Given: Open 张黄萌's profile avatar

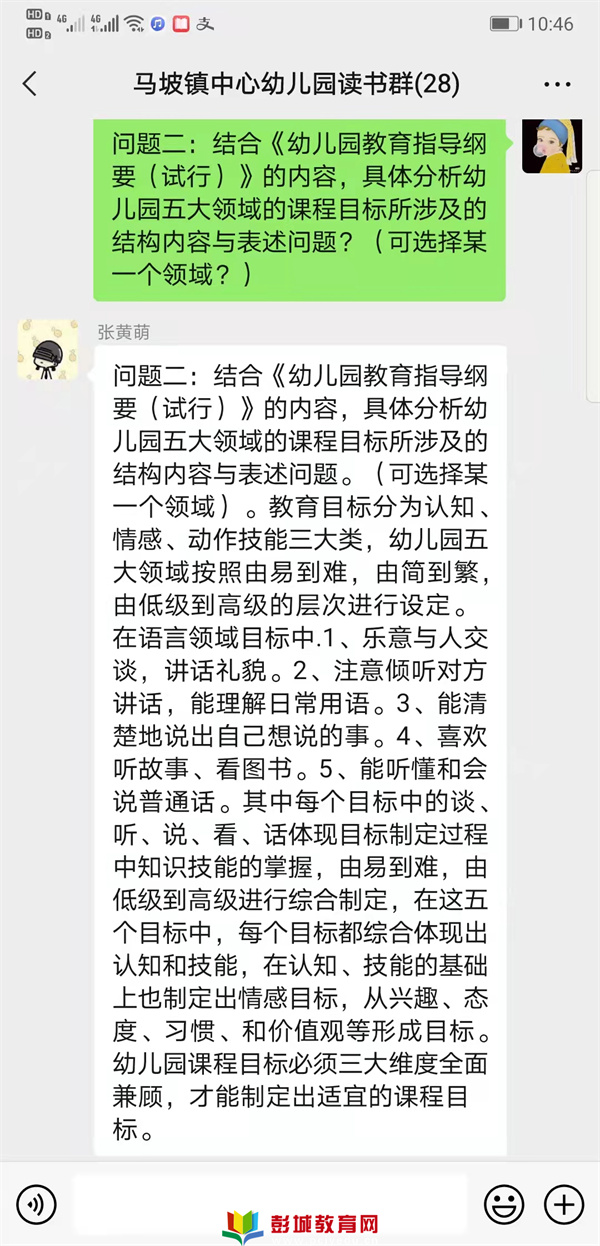Looking at the screenshot, I should tap(48, 350).
